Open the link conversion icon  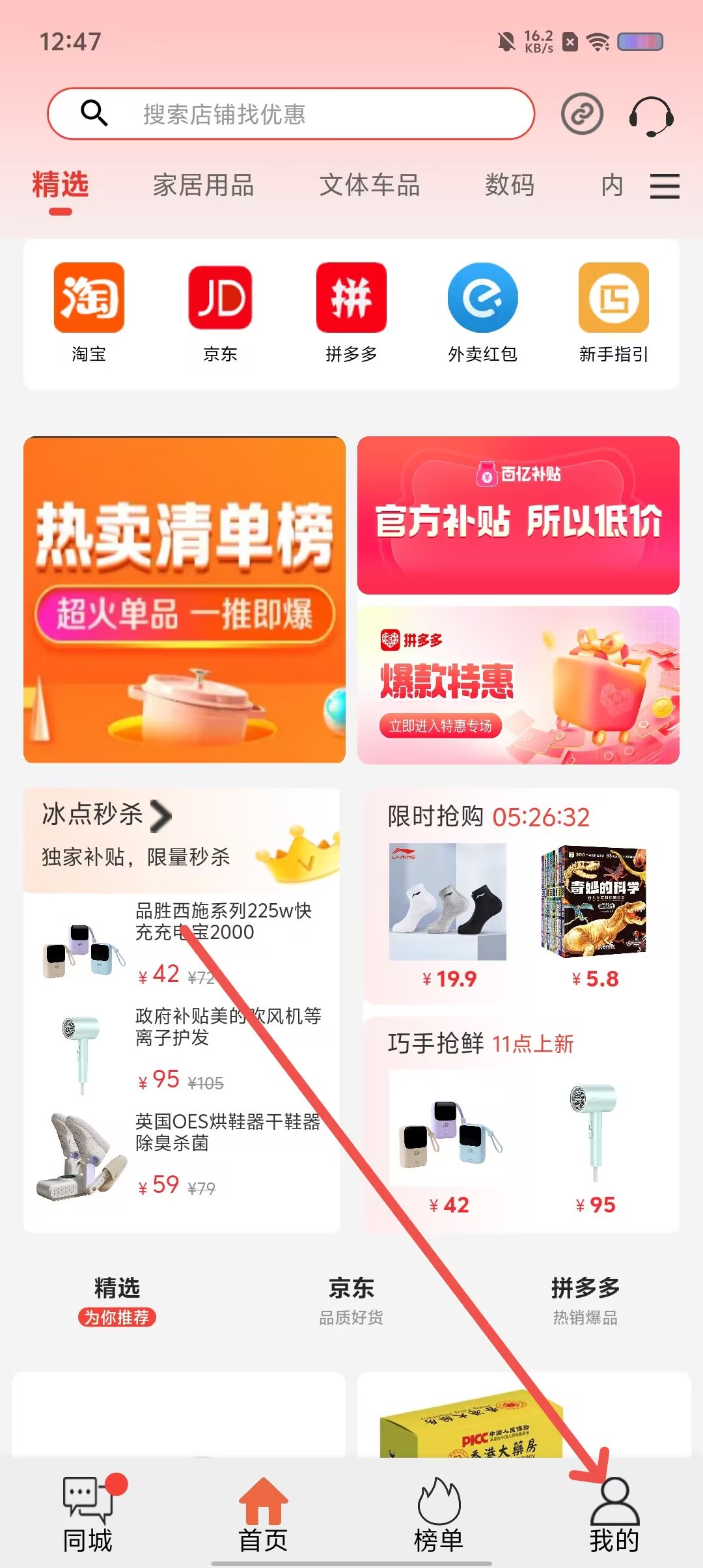coord(582,114)
